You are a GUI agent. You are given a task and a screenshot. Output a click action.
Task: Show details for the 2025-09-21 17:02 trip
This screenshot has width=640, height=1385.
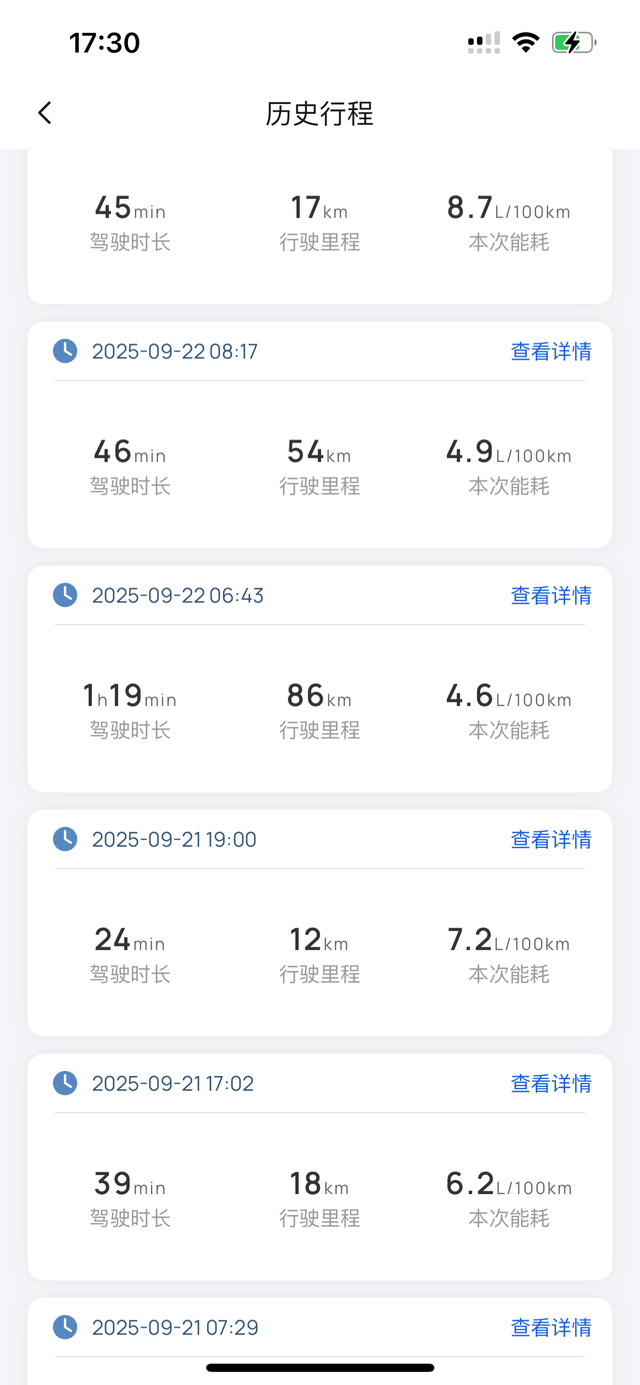tap(551, 1083)
